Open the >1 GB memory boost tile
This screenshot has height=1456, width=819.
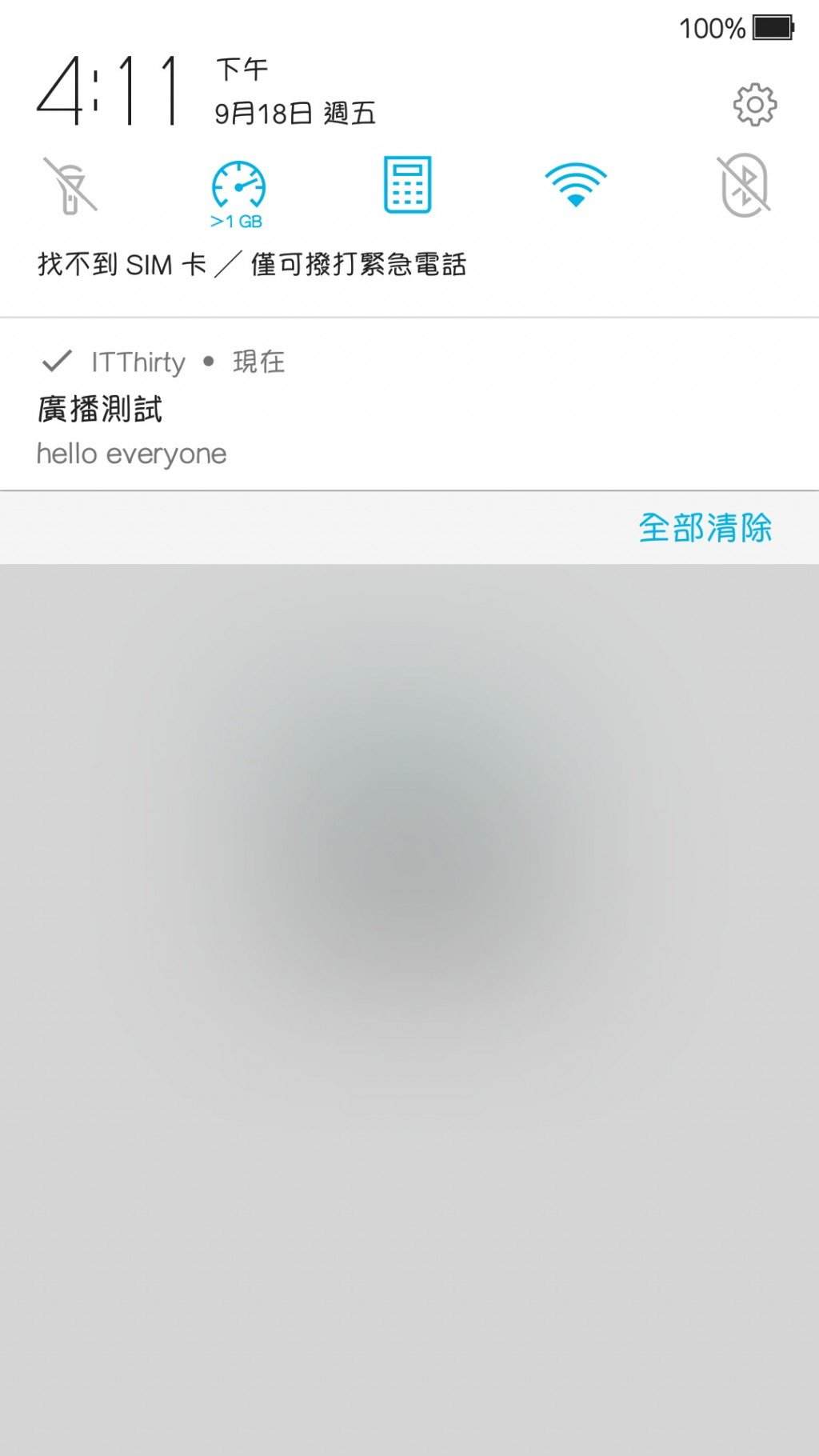point(238,192)
